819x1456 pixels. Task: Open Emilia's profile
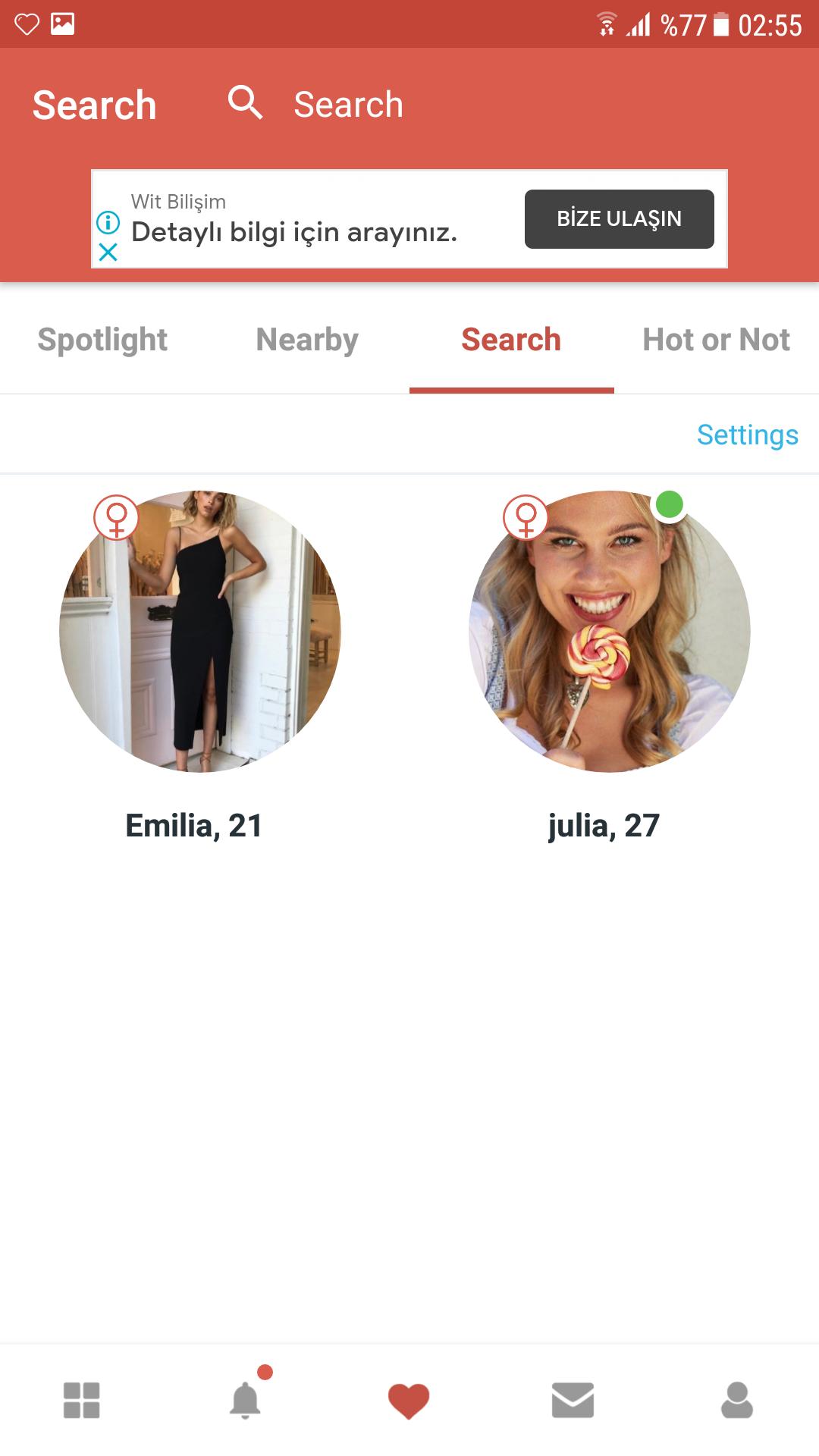click(200, 632)
